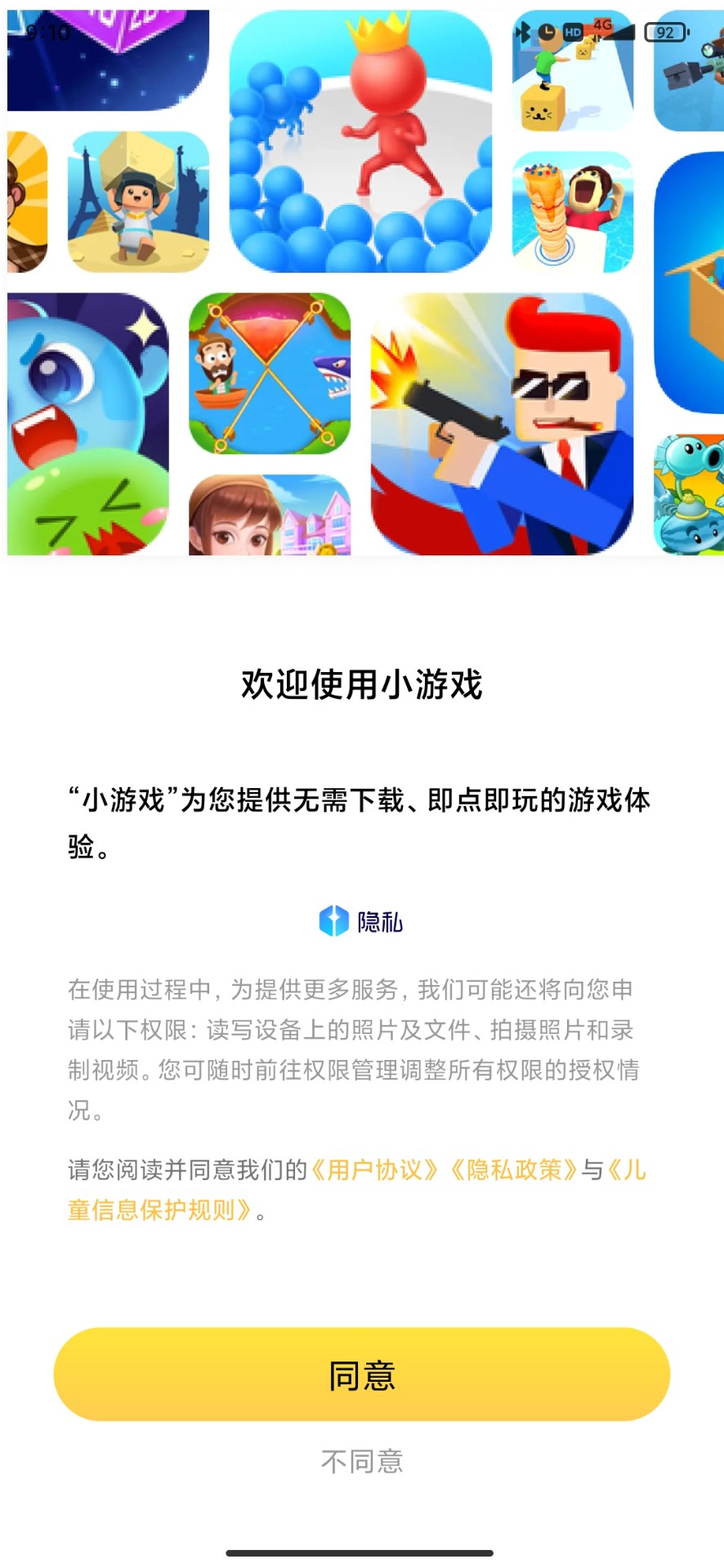Tap the blue privacy shield icon
Viewport: 724px width, 1568px height.
333,922
